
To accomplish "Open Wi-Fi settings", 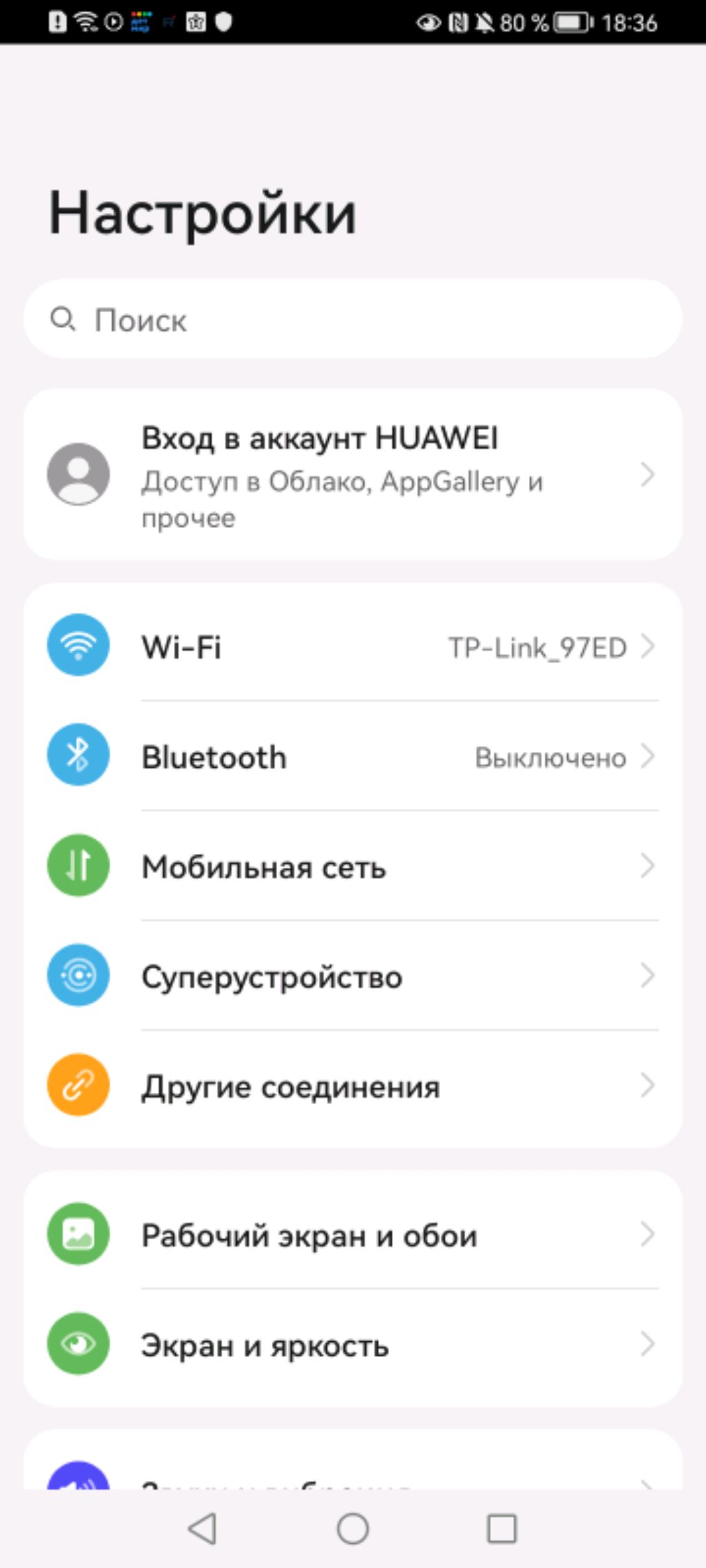I will (x=353, y=646).
